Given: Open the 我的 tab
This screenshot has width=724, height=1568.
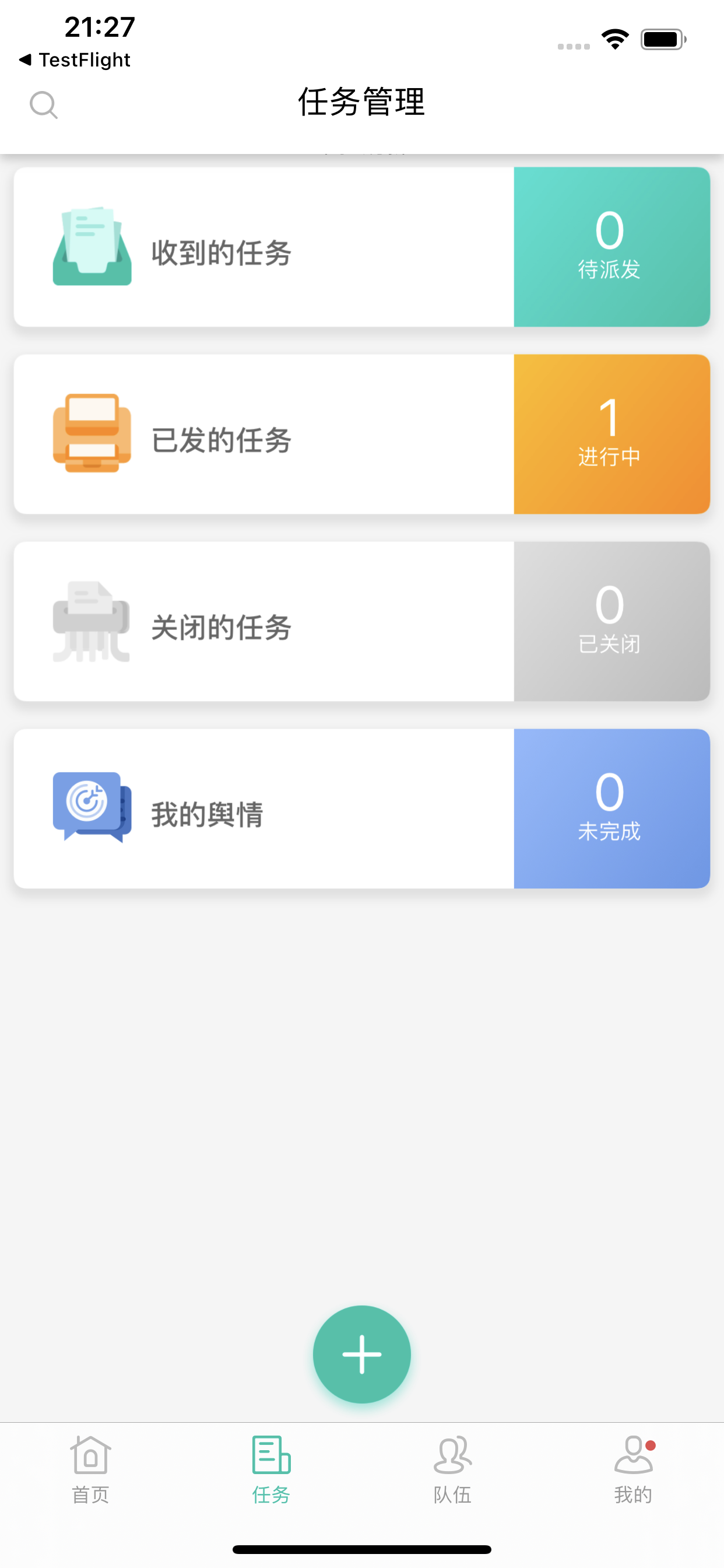Looking at the screenshot, I should (633, 1469).
